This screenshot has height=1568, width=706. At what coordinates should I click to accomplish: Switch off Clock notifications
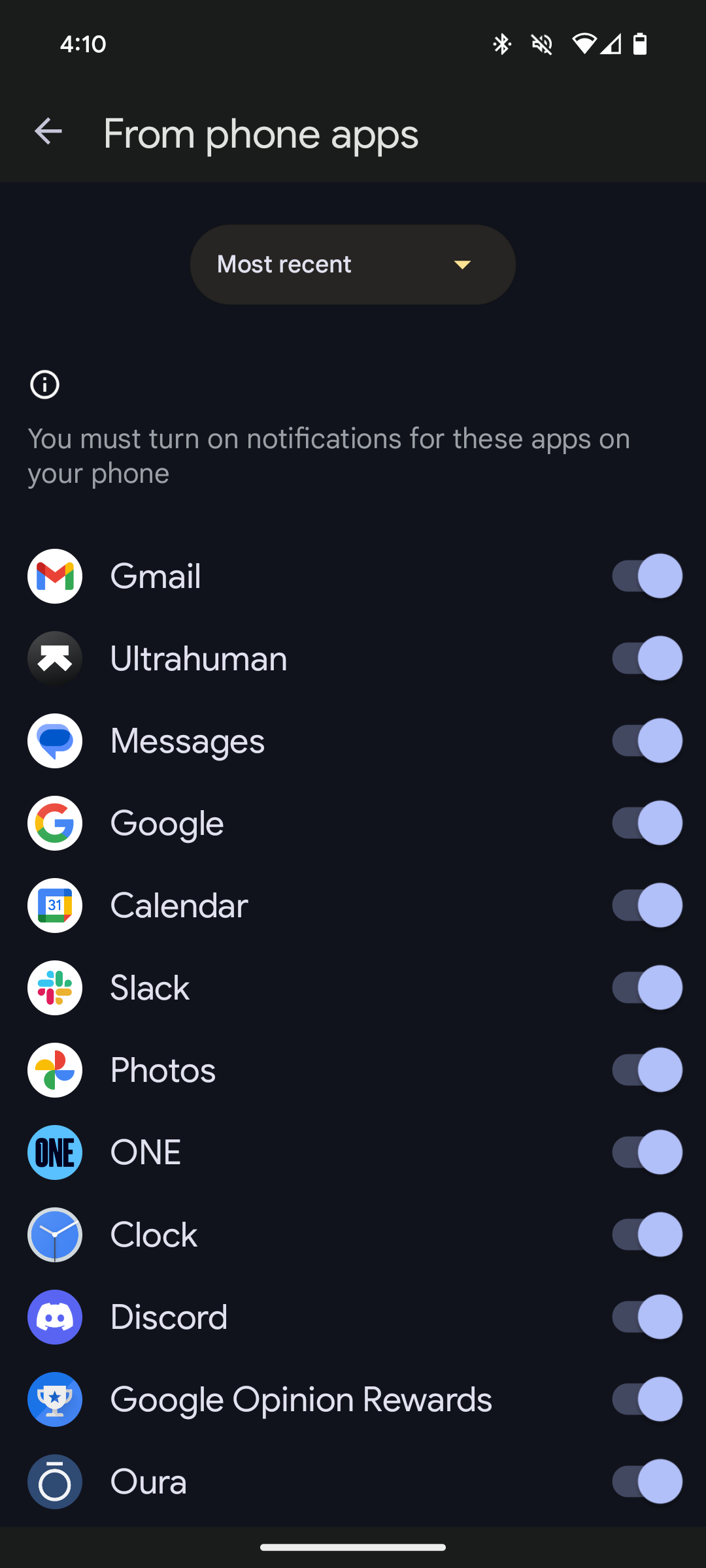[x=647, y=1235]
